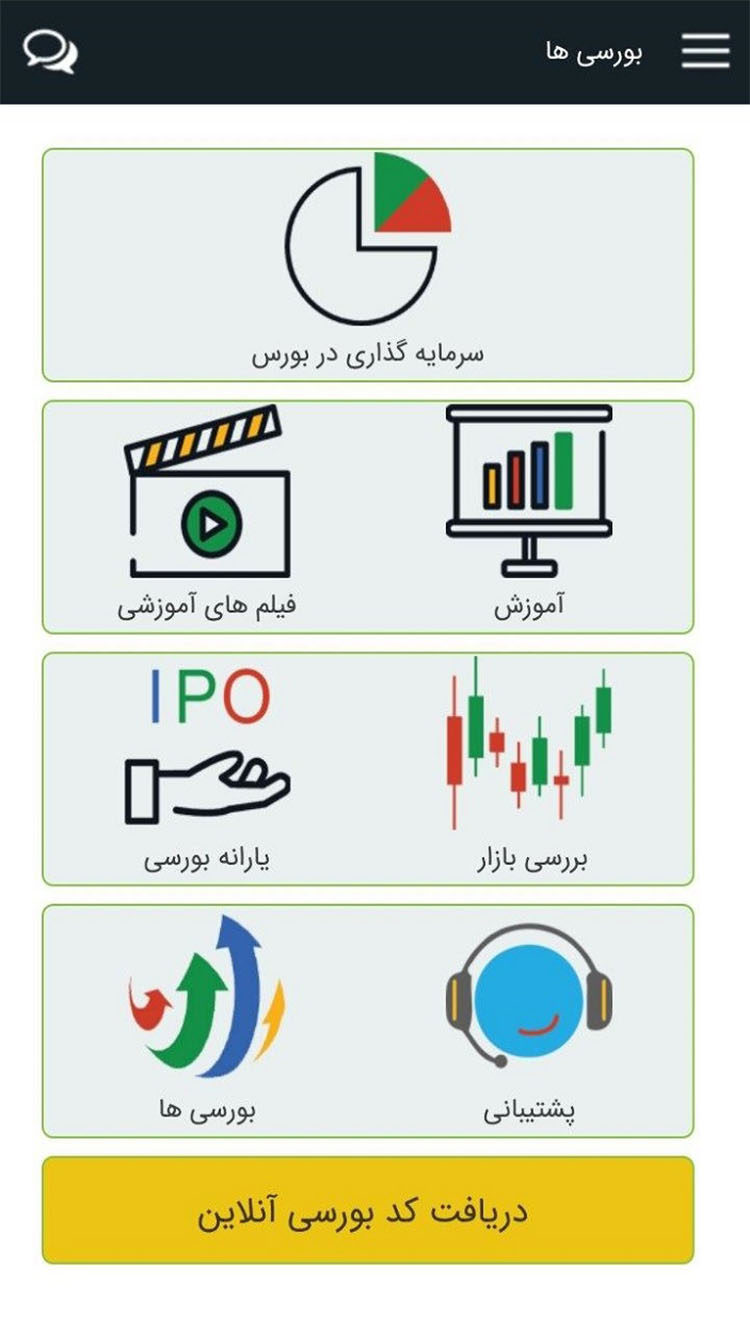The width and height of the screenshot is (750, 1334).
Task: Open سرمایه گذاری در بورس card
Action: (x=367, y=265)
